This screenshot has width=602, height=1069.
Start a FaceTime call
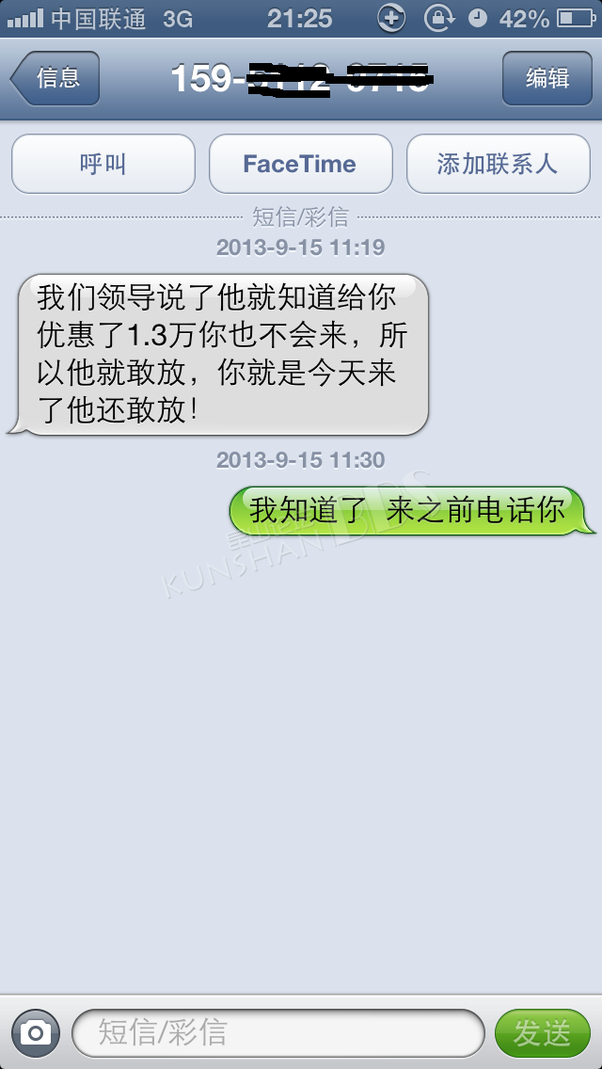[x=300, y=164]
